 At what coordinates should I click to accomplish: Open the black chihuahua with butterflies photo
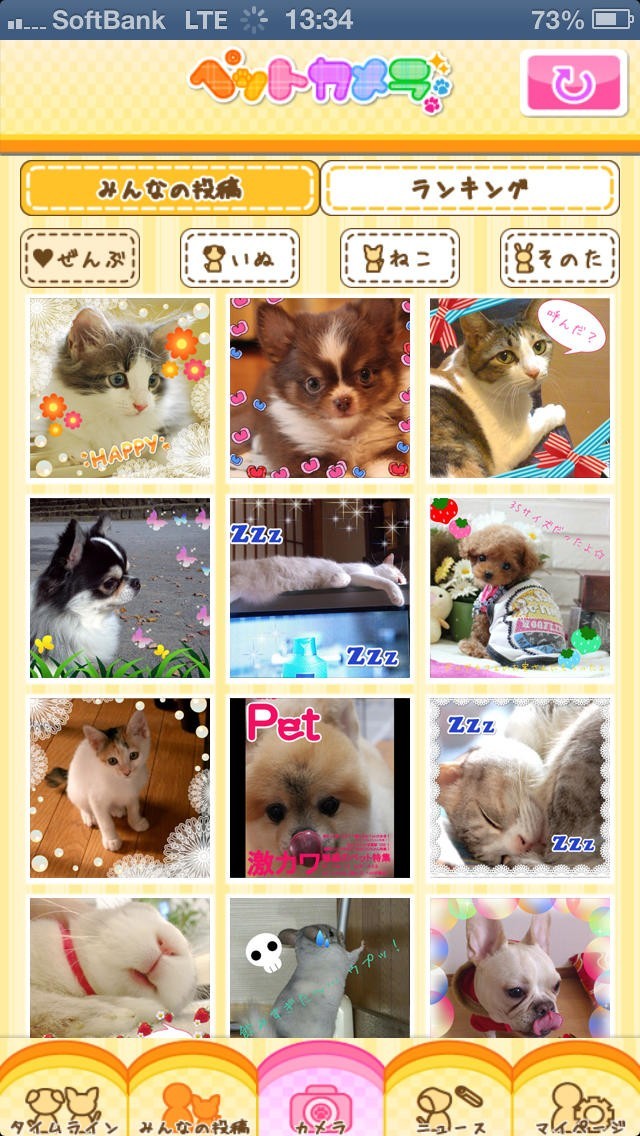pos(120,588)
